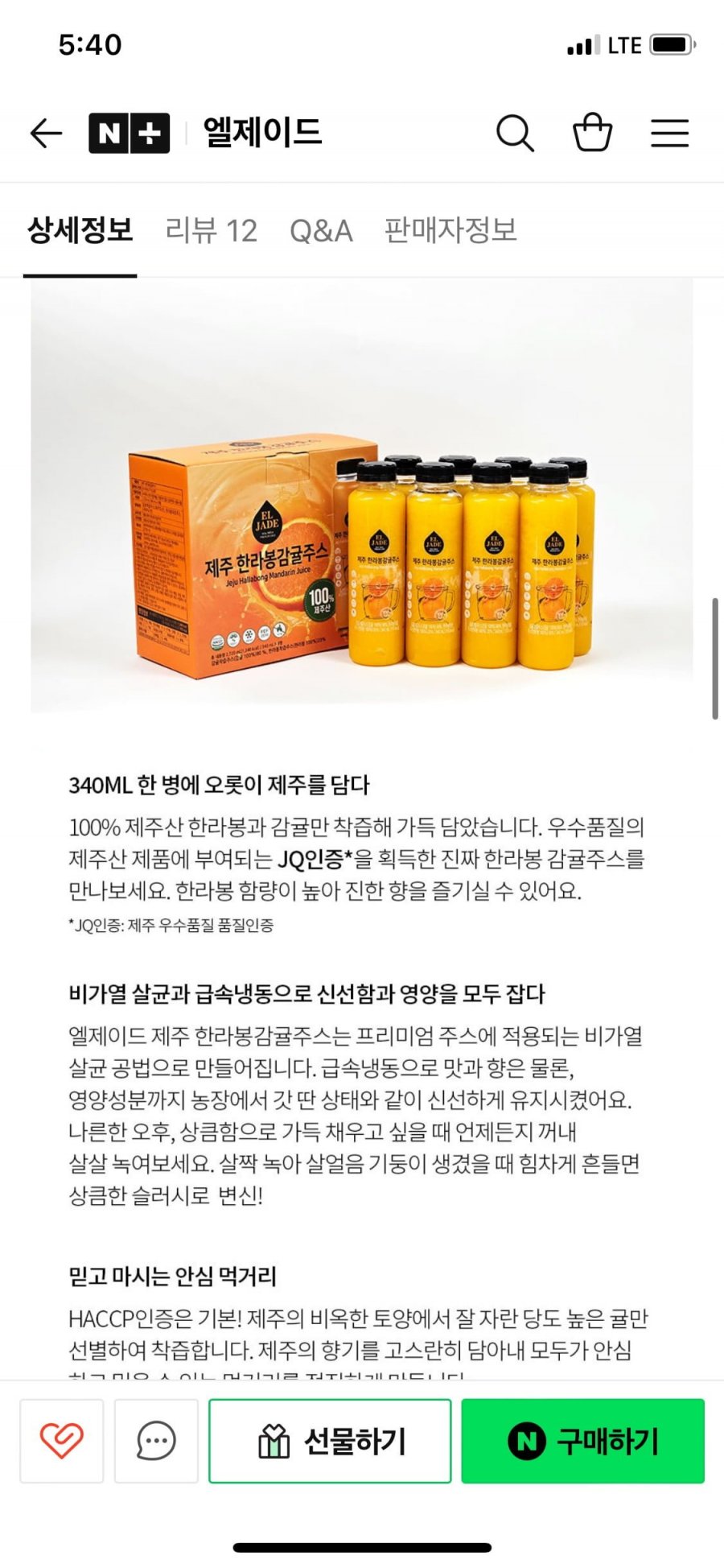
Task: Open the chat inquiry bubble icon
Action: pyautogui.click(x=156, y=1441)
